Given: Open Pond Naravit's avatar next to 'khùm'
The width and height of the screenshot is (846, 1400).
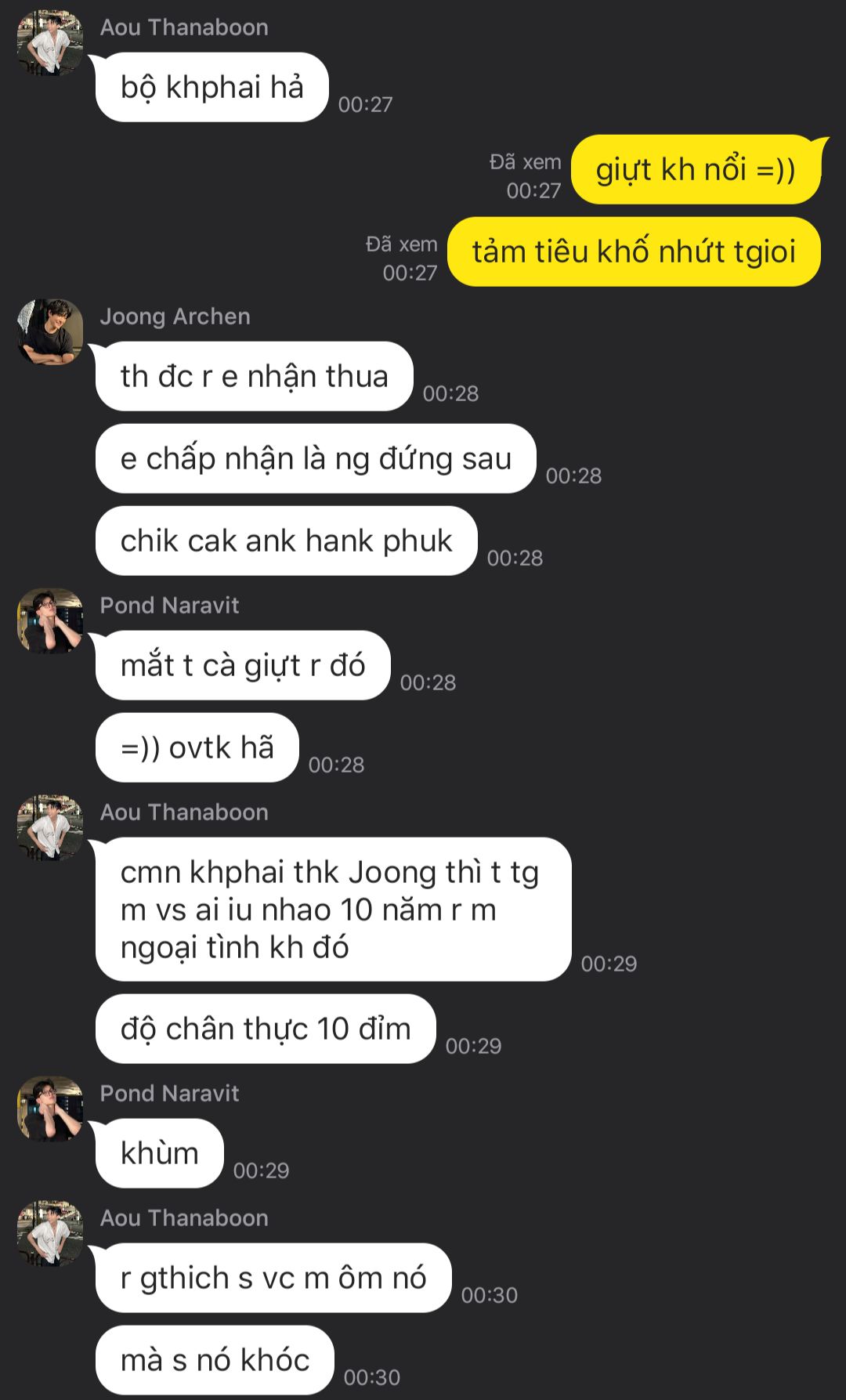Looking at the screenshot, I should tap(50, 1109).
